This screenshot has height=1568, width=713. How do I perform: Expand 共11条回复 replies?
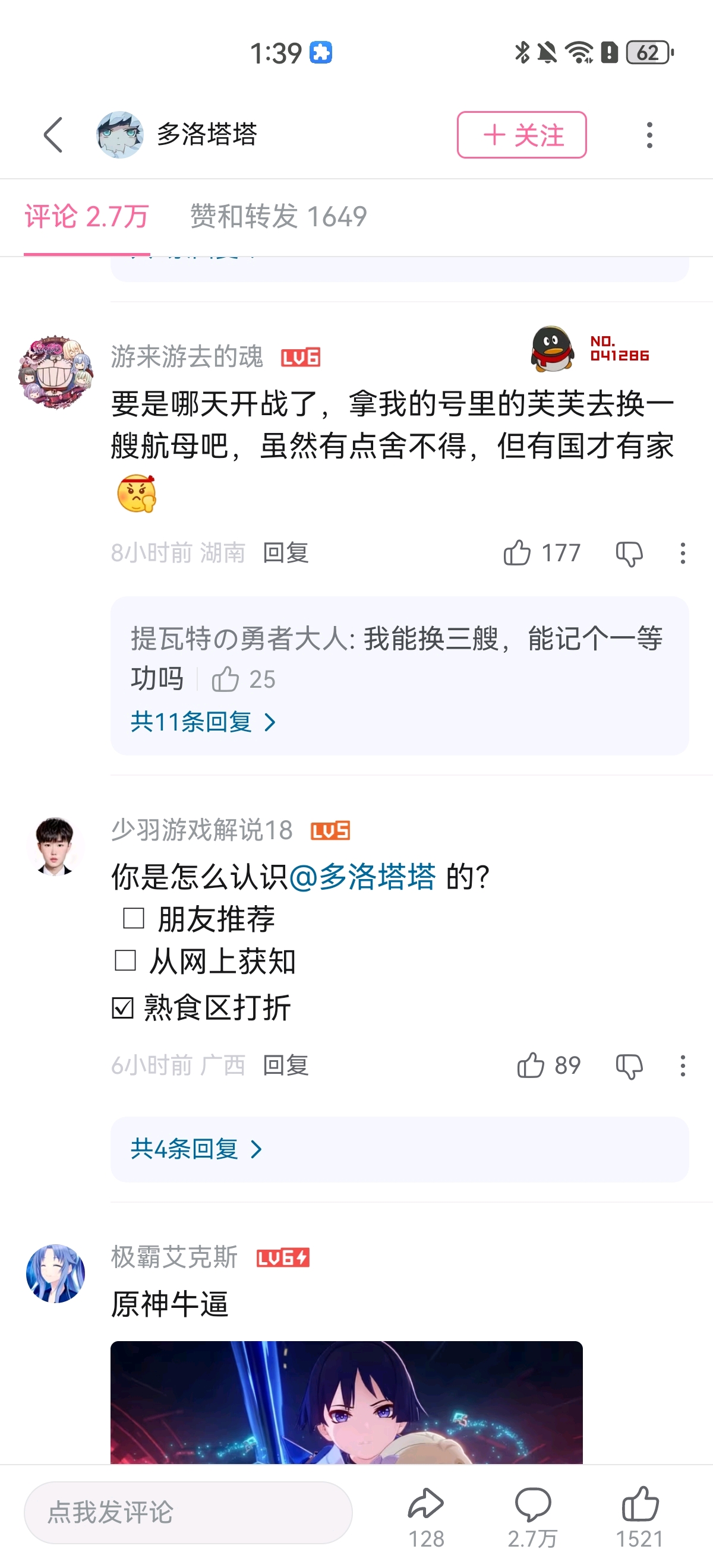pyautogui.click(x=203, y=722)
